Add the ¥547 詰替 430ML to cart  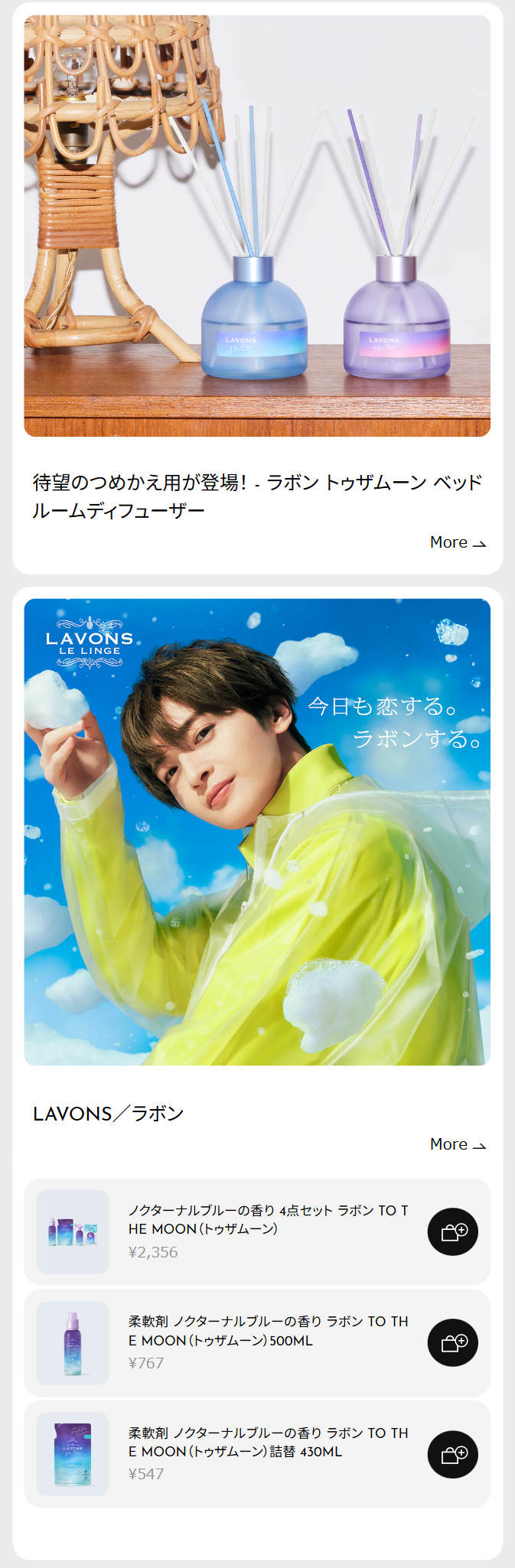452,1454
